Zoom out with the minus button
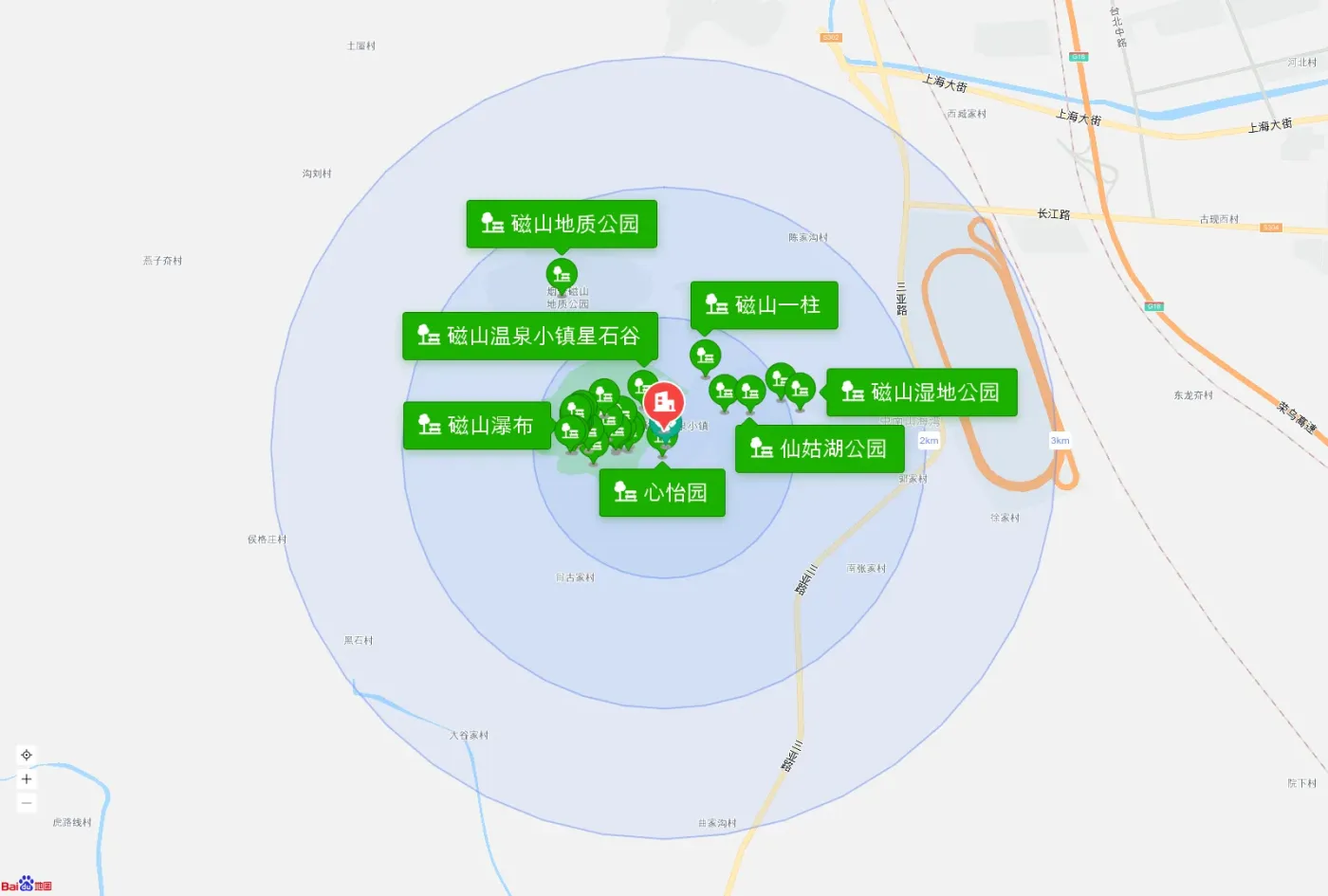The height and width of the screenshot is (896, 1328). click(27, 803)
